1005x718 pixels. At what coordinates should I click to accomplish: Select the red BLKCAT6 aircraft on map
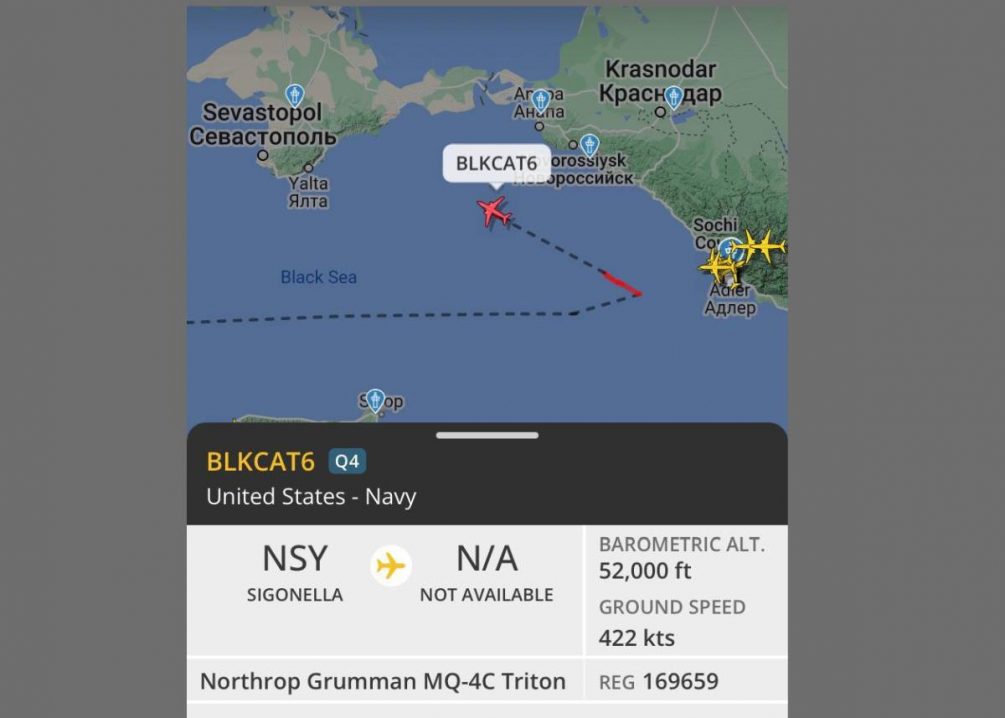[x=494, y=212]
